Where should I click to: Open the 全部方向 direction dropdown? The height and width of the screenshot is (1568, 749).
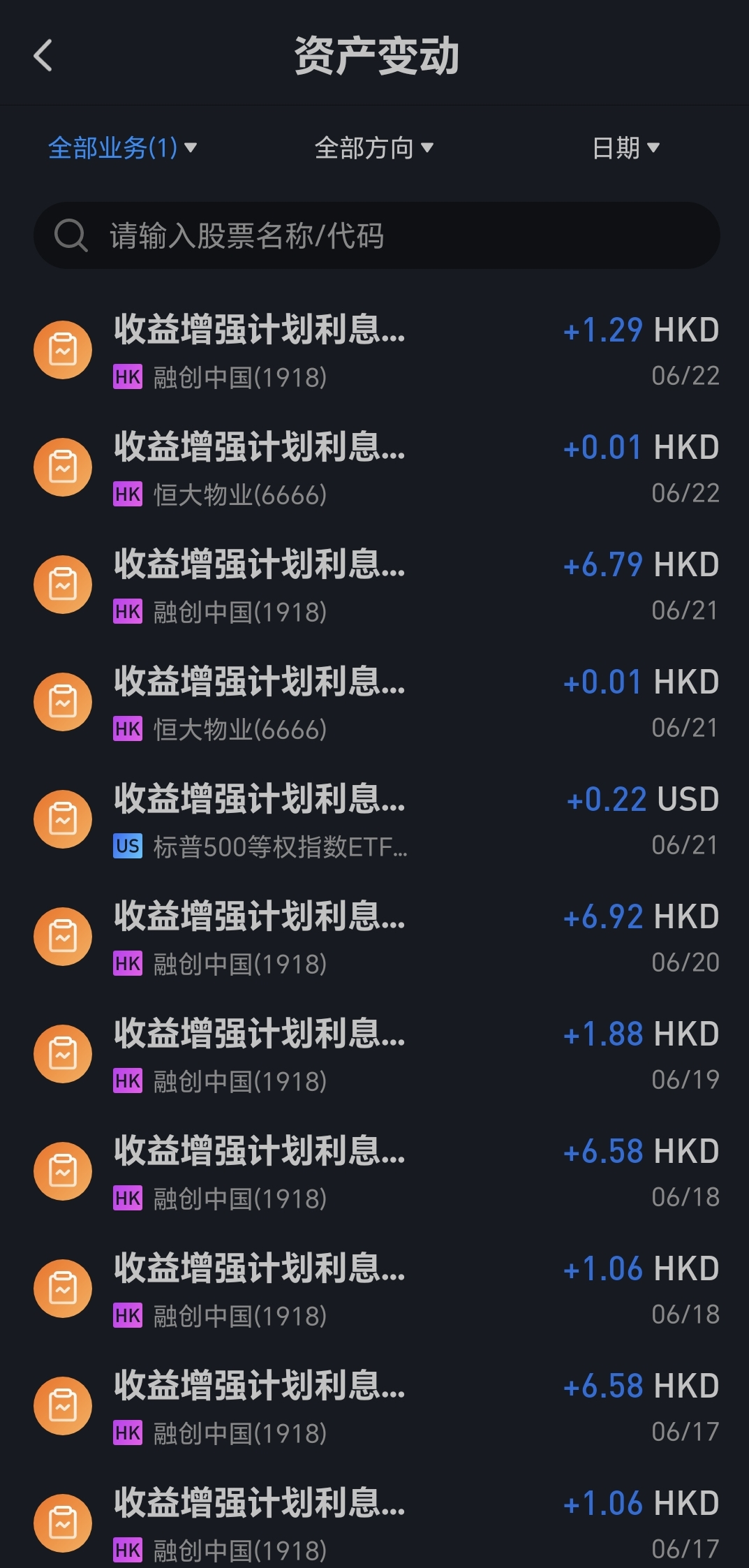tap(373, 148)
